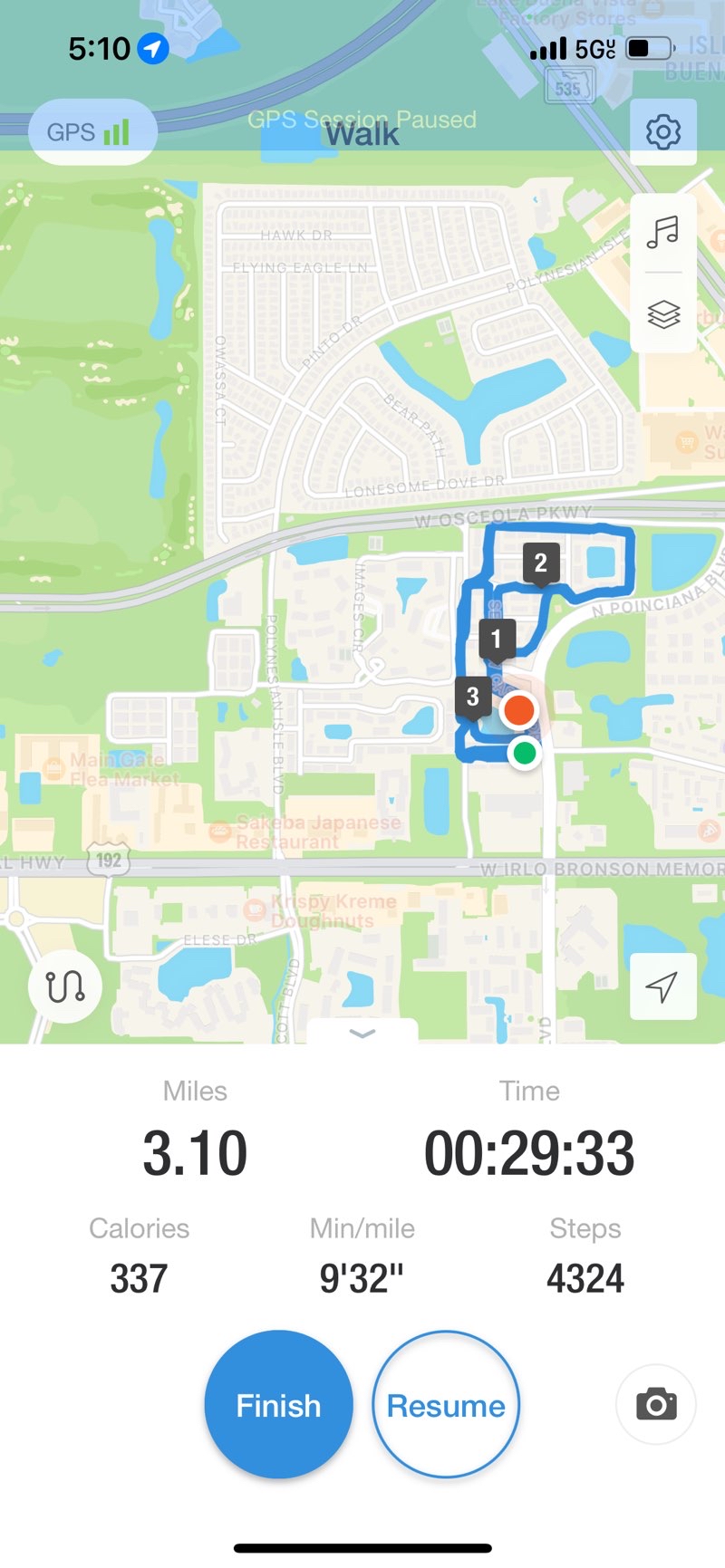
Task: Take a photo with the camera icon
Action: point(656,1405)
